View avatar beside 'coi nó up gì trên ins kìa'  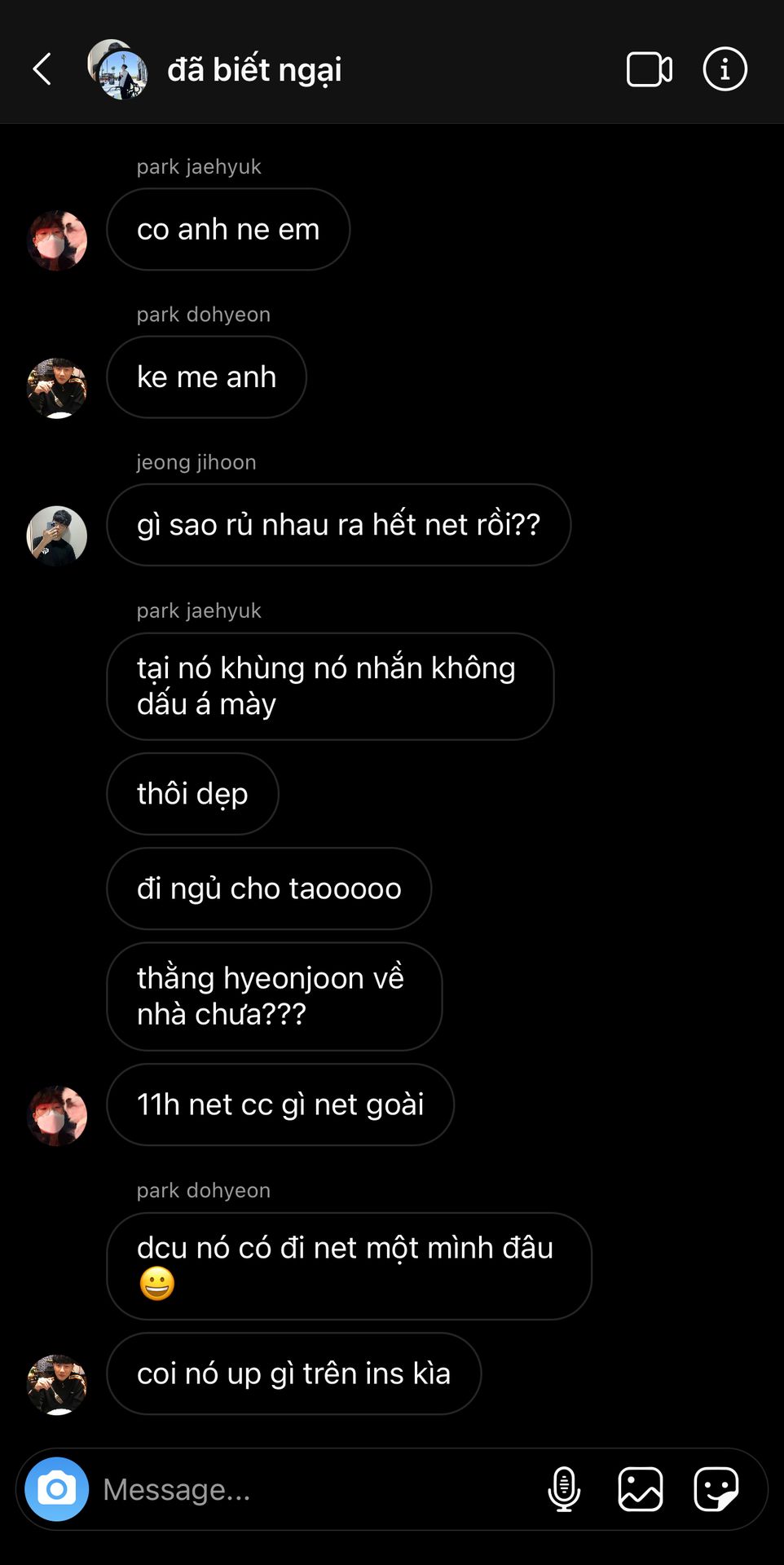57,1384
